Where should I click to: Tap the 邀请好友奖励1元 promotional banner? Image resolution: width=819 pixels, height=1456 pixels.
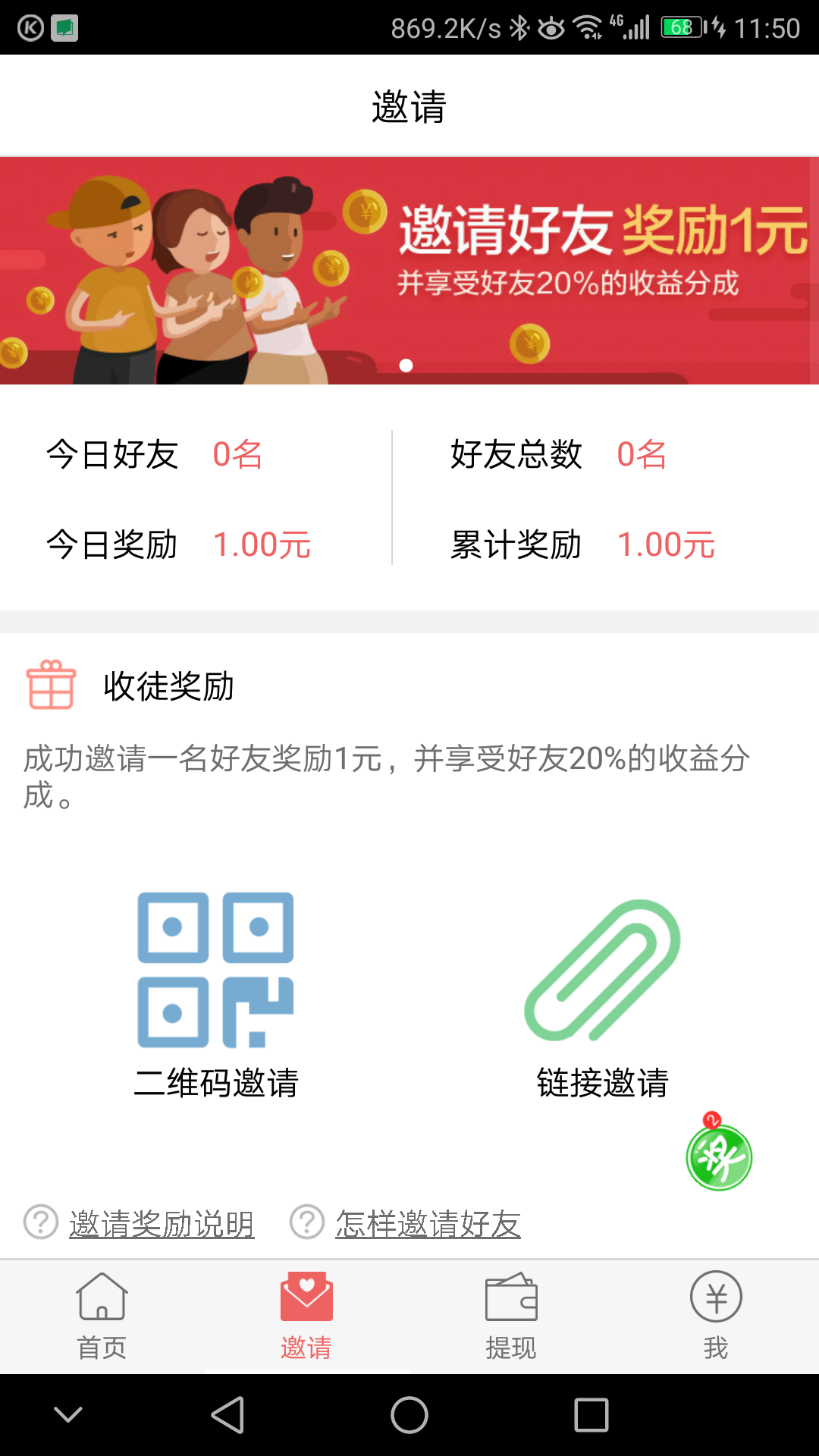[409, 269]
